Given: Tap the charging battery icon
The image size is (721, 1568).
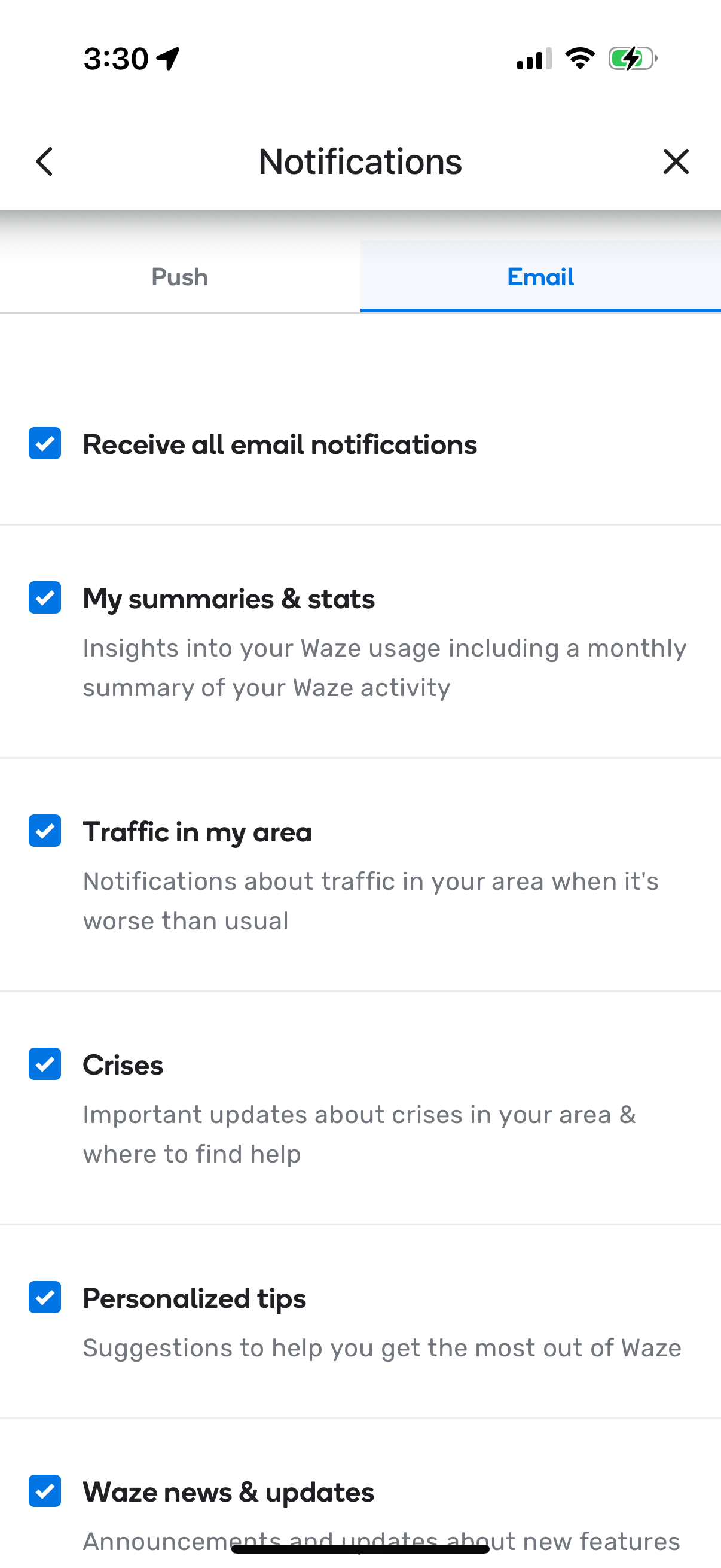Looking at the screenshot, I should click(633, 59).
